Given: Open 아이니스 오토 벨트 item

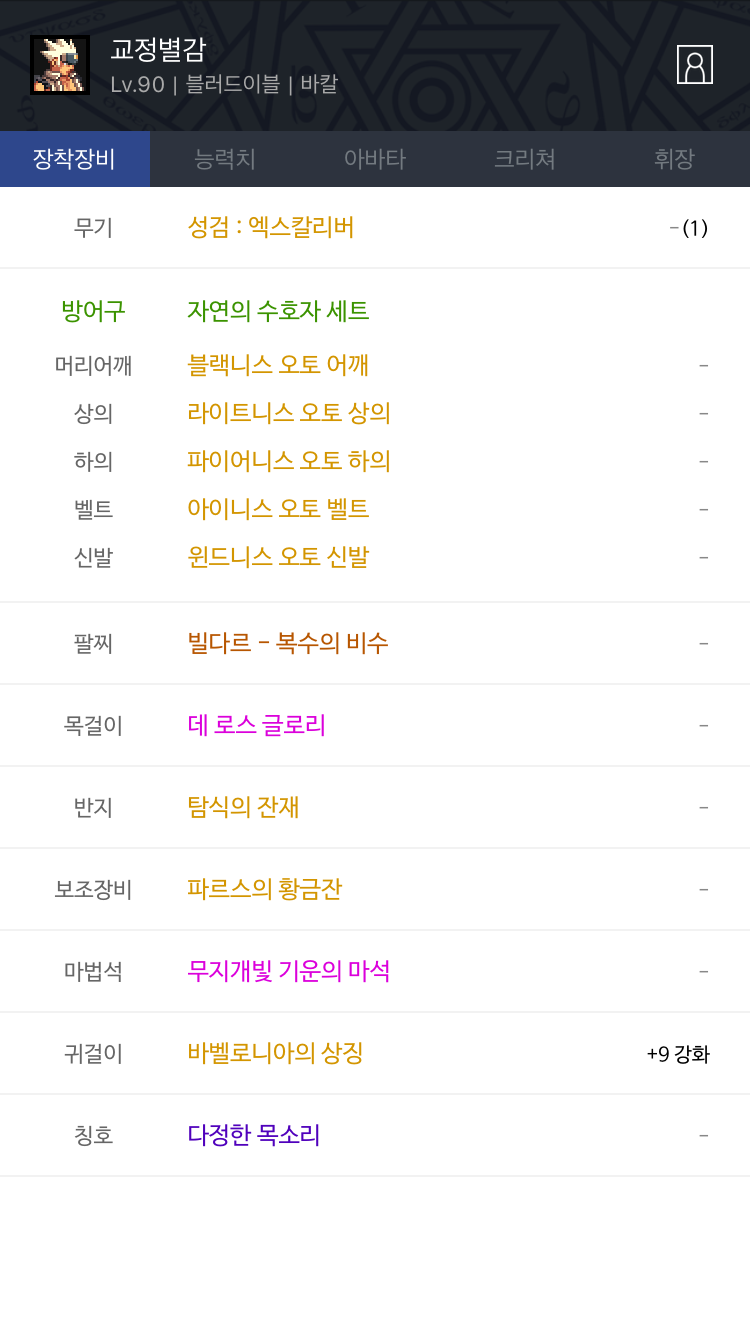Looking at the screenshot, I should tap(278, 508).
